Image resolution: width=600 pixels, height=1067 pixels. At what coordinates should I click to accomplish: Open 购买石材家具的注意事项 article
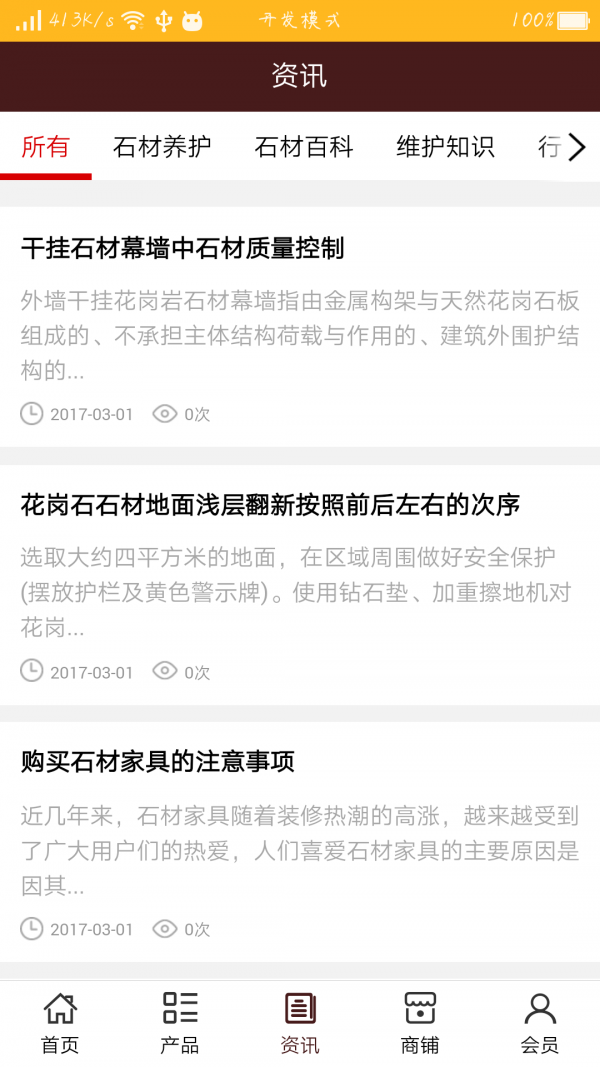[158, 762]
